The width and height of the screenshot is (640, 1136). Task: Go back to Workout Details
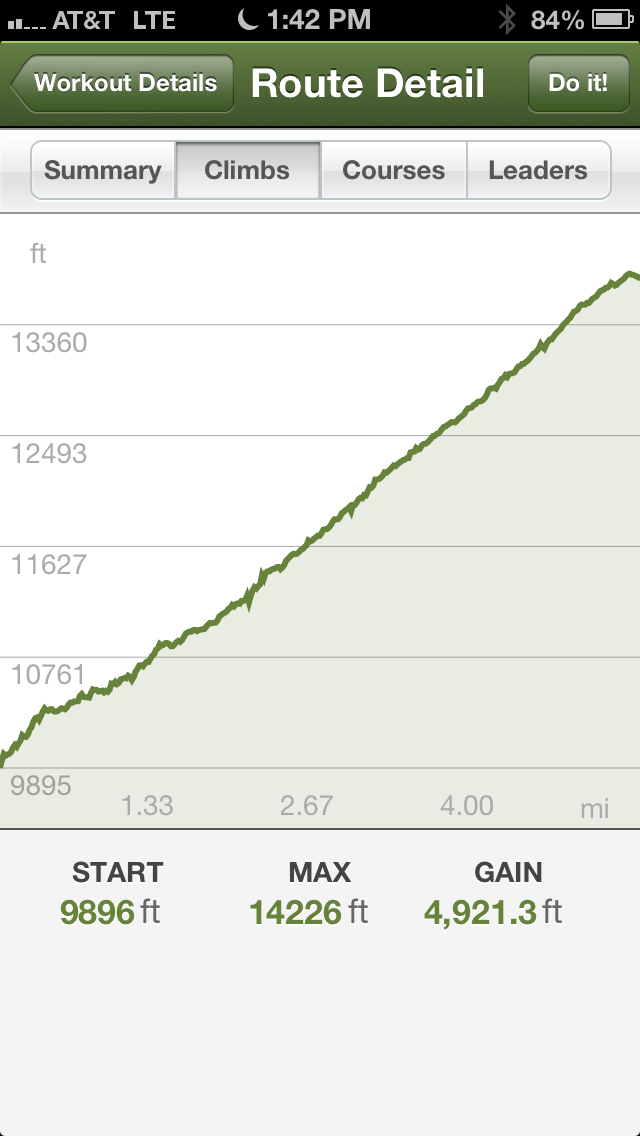123,83
